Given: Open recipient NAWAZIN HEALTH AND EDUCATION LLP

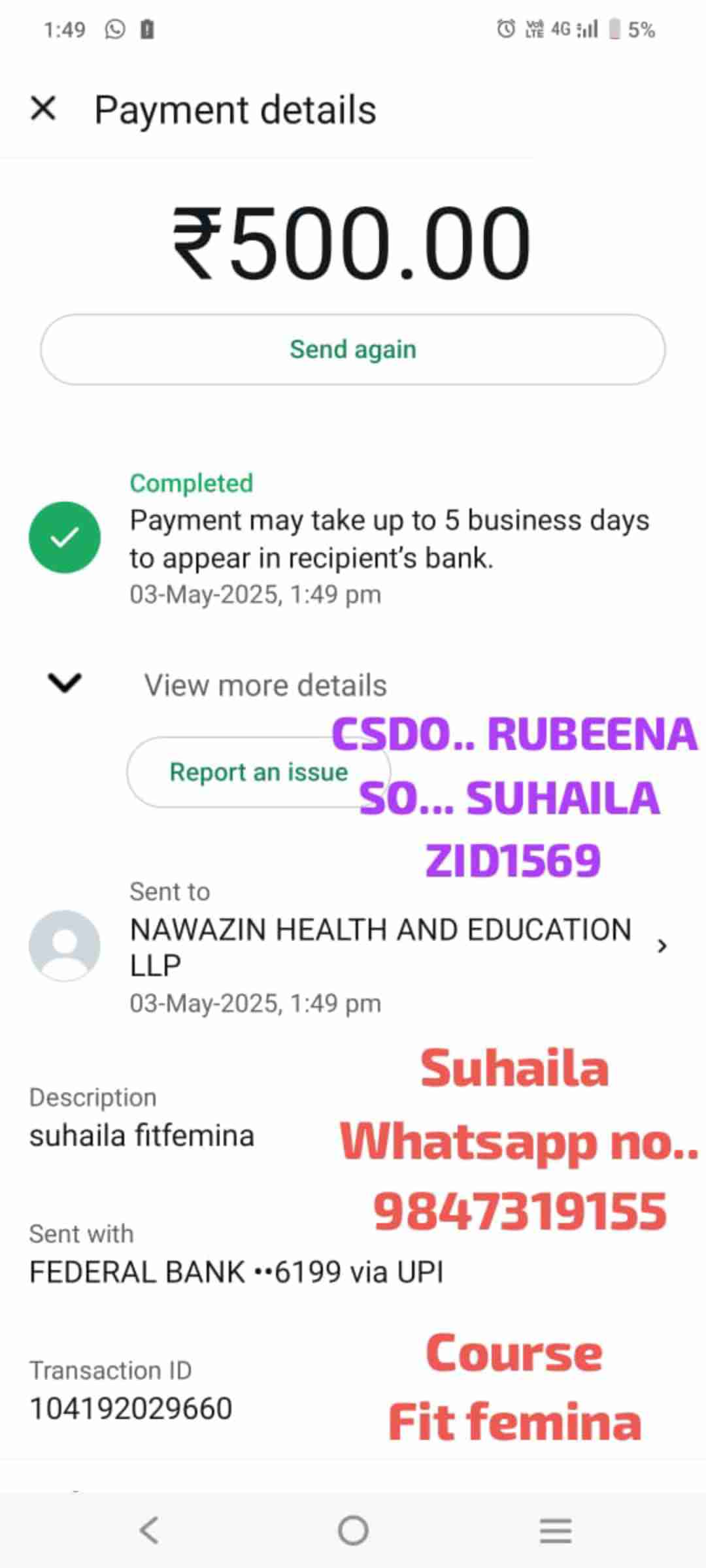Looking at the screenshot, I should [380, 947].
